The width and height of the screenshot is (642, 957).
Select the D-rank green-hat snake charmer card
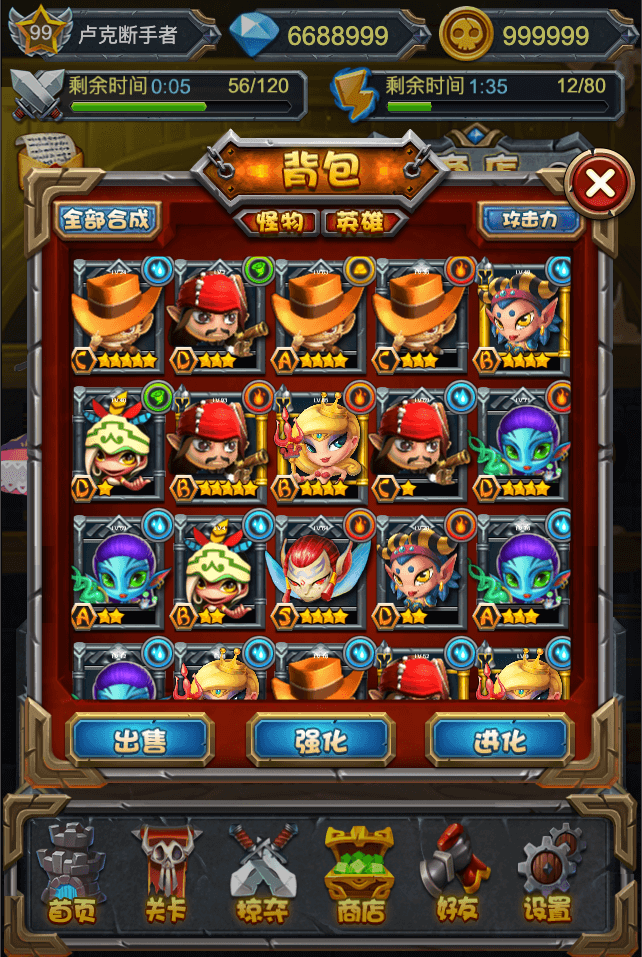point(120,442)
